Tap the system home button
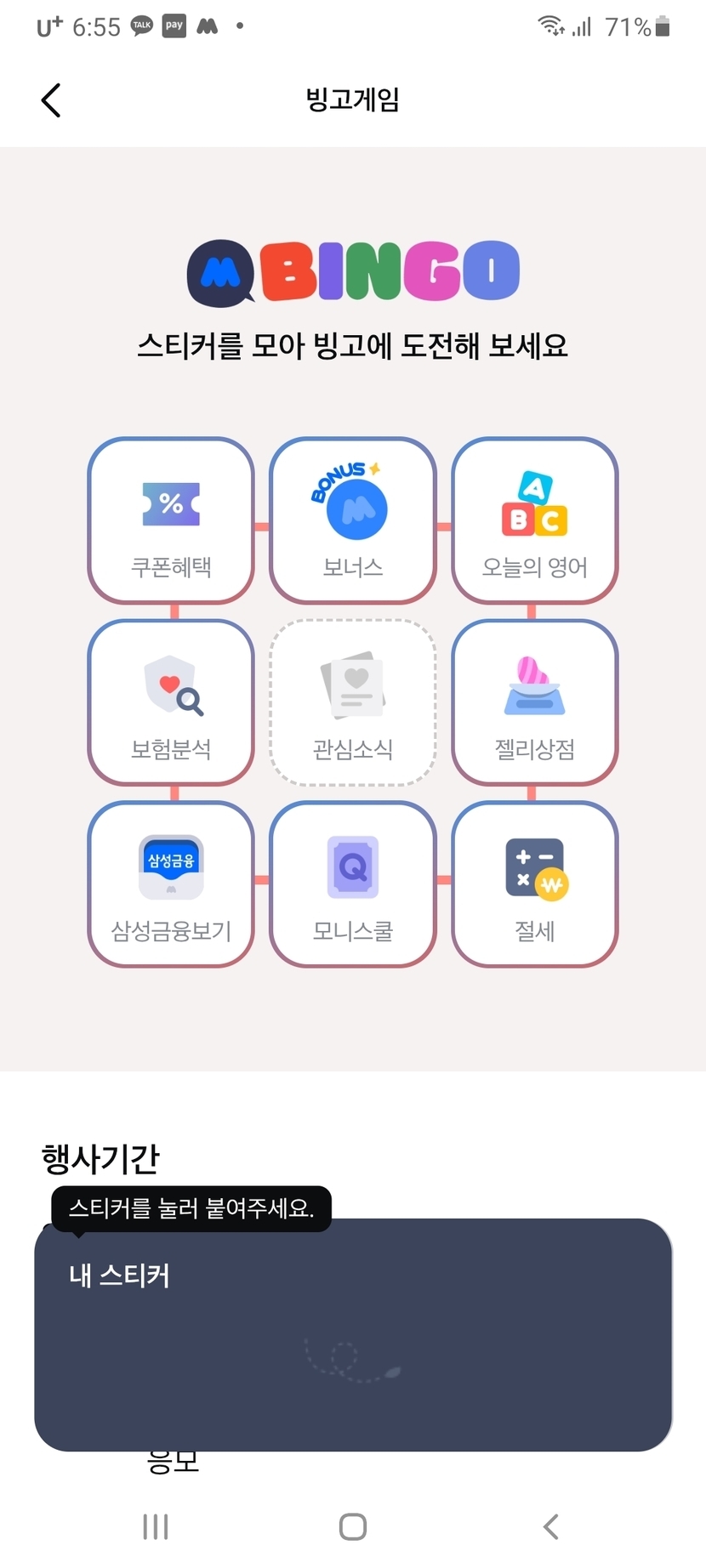 [353, 1526]
